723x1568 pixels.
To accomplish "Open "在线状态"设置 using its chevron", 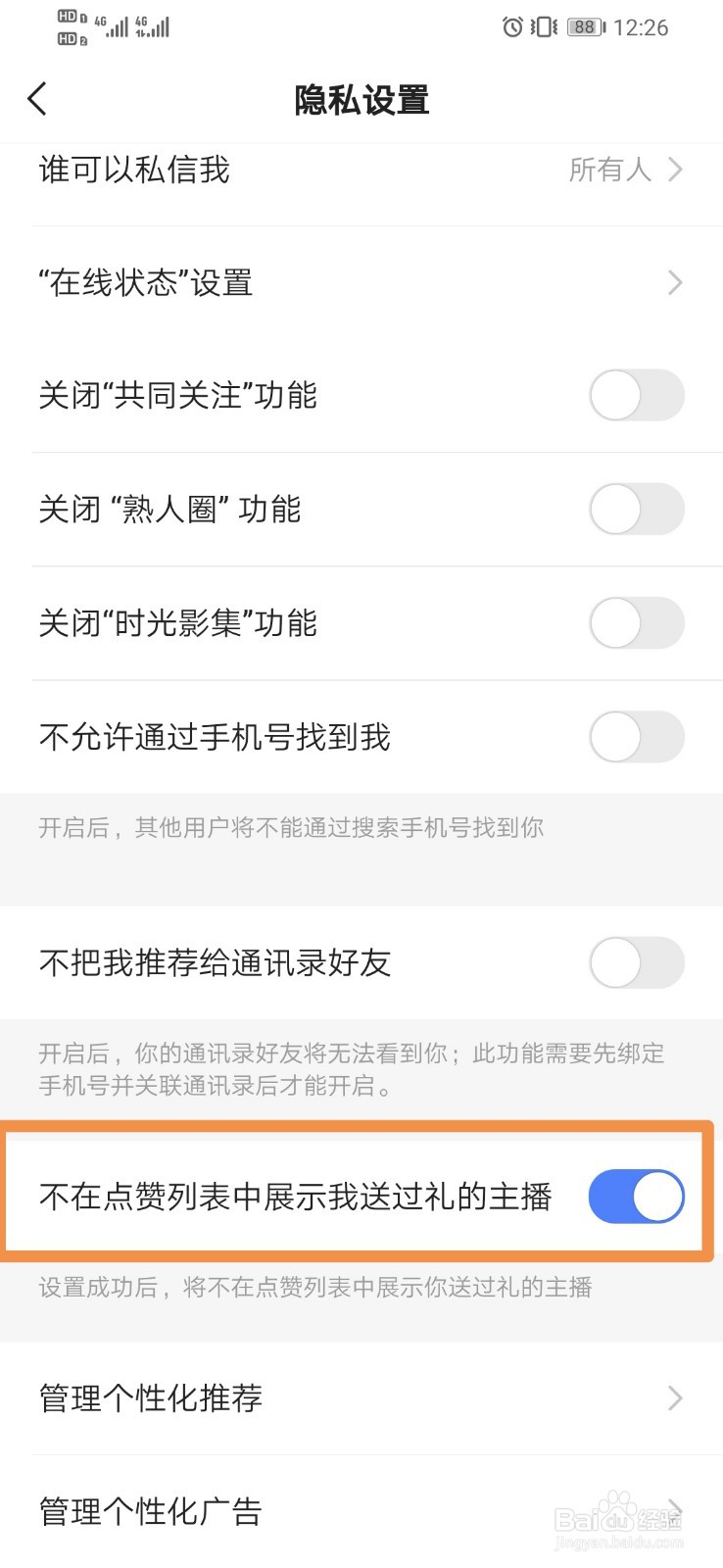I will click(x=674, y=283).
